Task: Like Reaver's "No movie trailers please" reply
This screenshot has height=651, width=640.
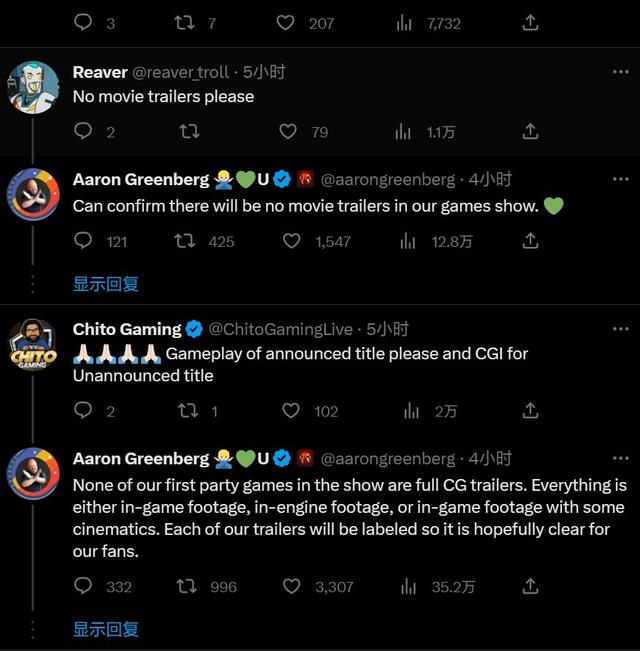Action: [288, 131]
